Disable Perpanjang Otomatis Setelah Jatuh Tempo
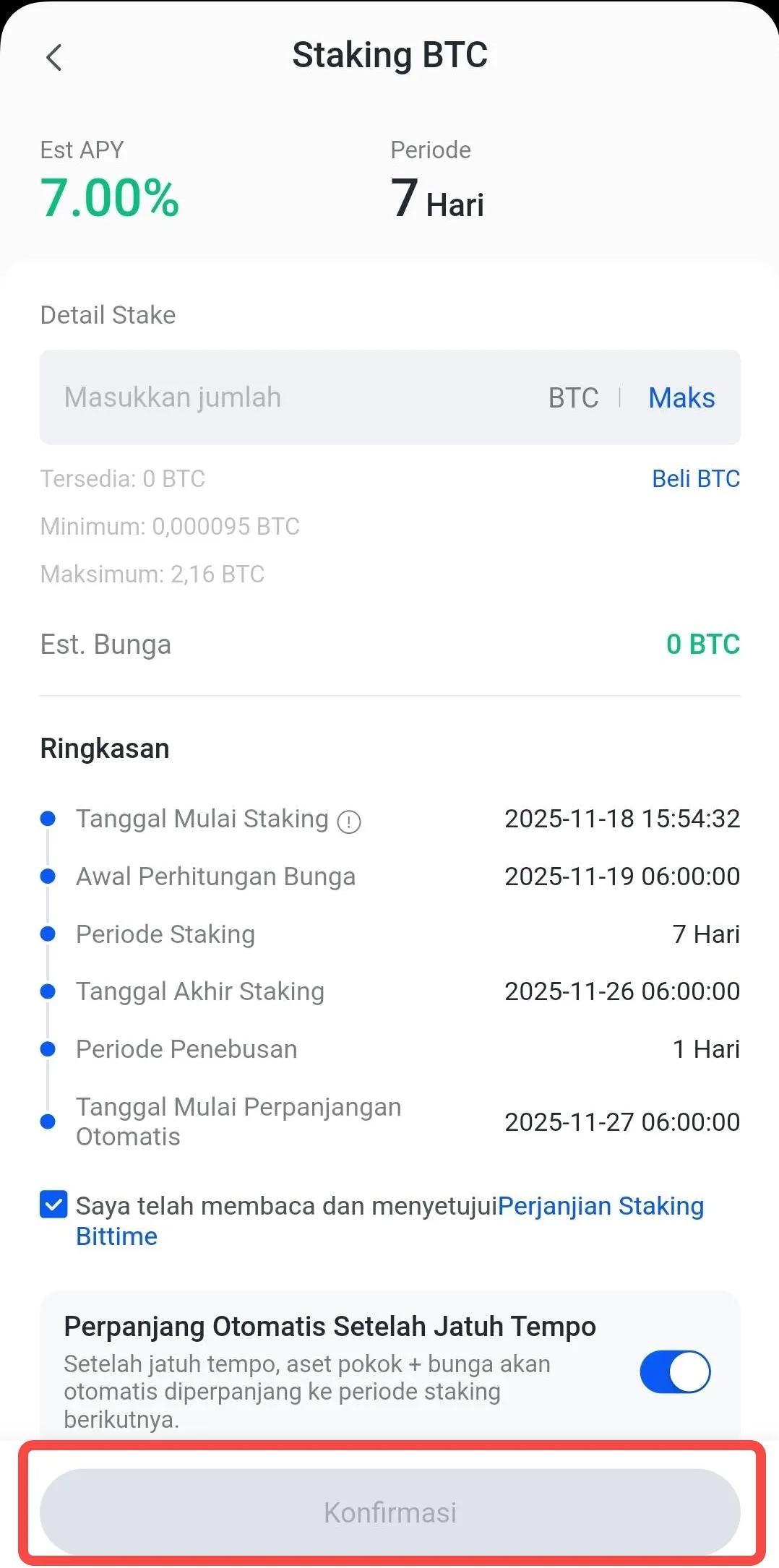Viewport: 779px width, 1568px height. 674,1371
